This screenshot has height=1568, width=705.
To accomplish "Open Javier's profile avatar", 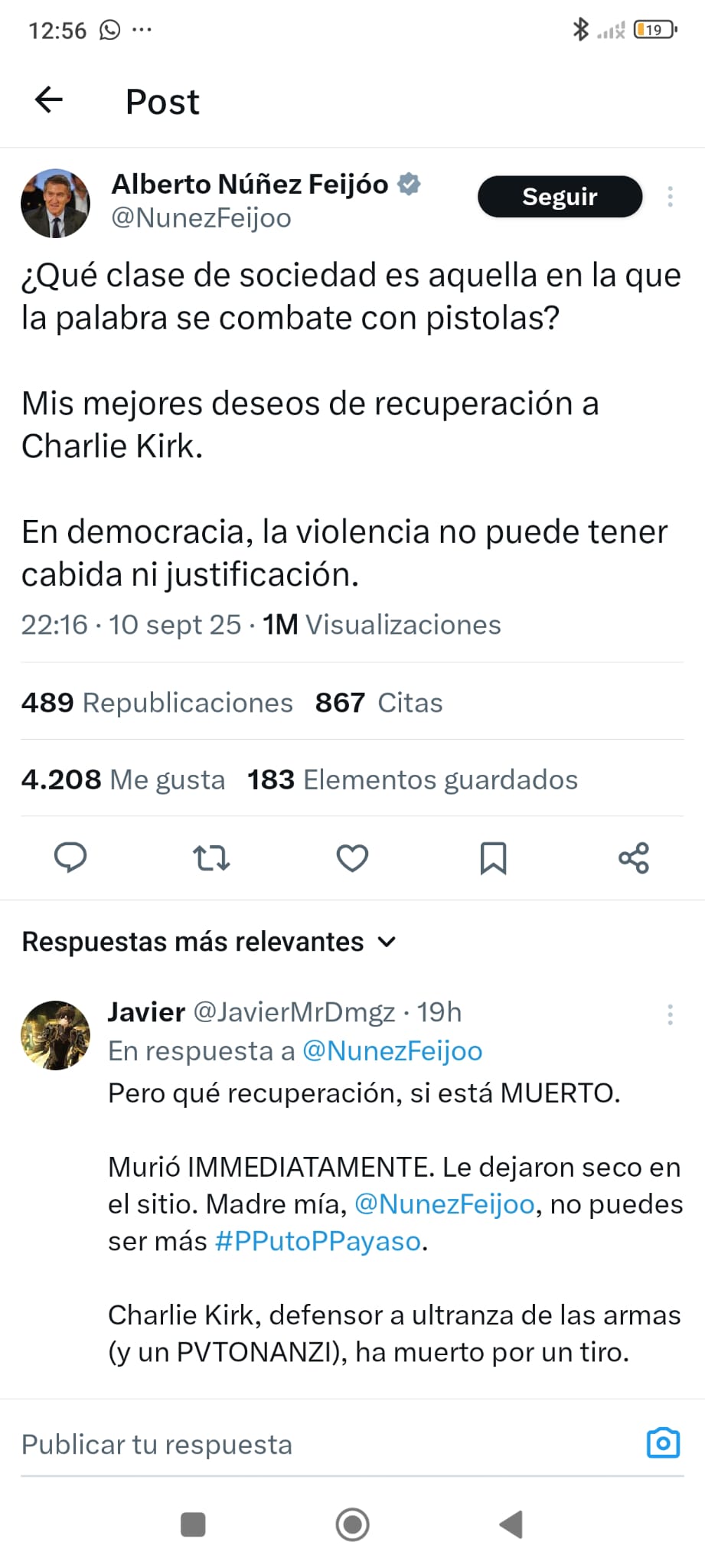I will pos(55,1034).
